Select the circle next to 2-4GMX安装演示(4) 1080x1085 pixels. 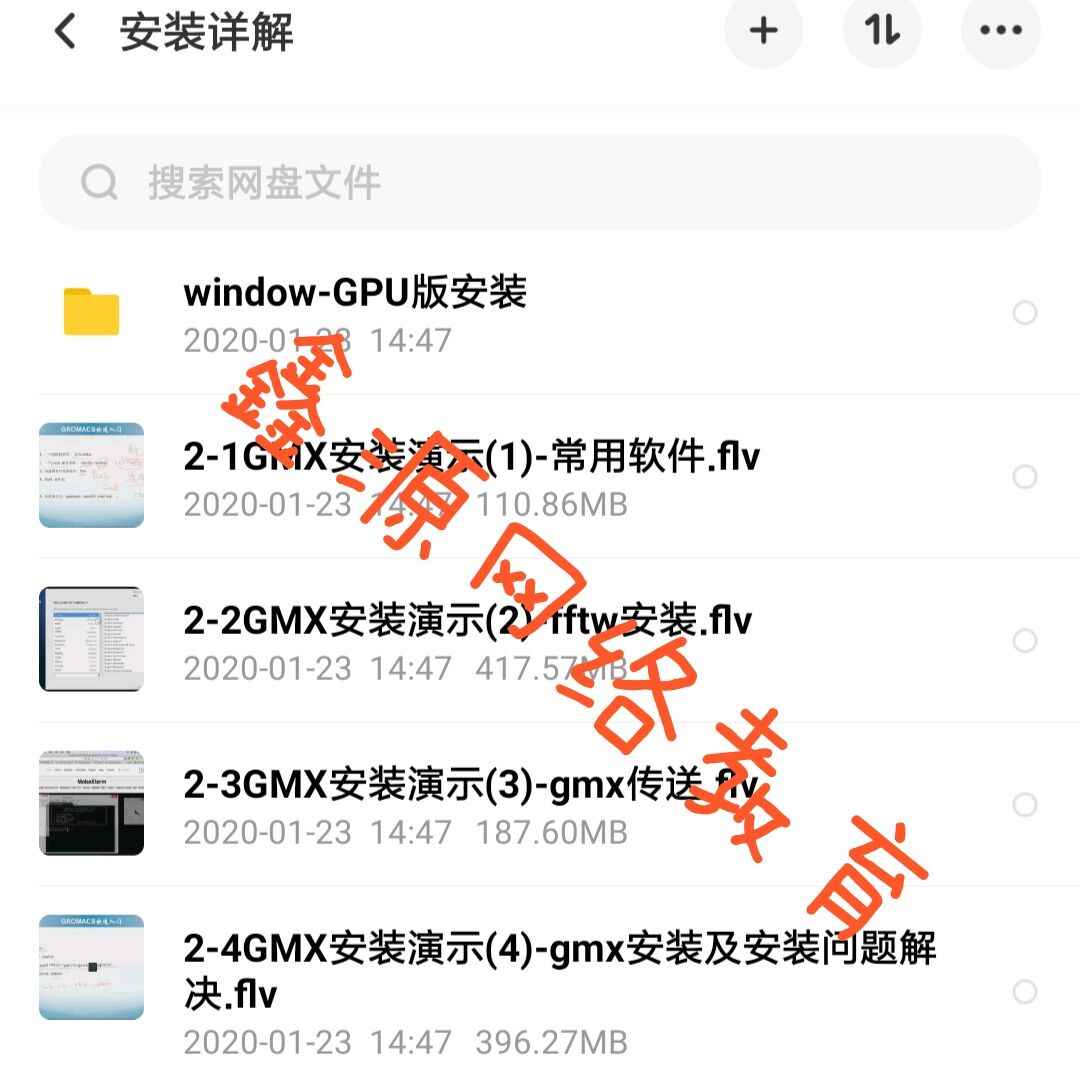point(1026,992)
